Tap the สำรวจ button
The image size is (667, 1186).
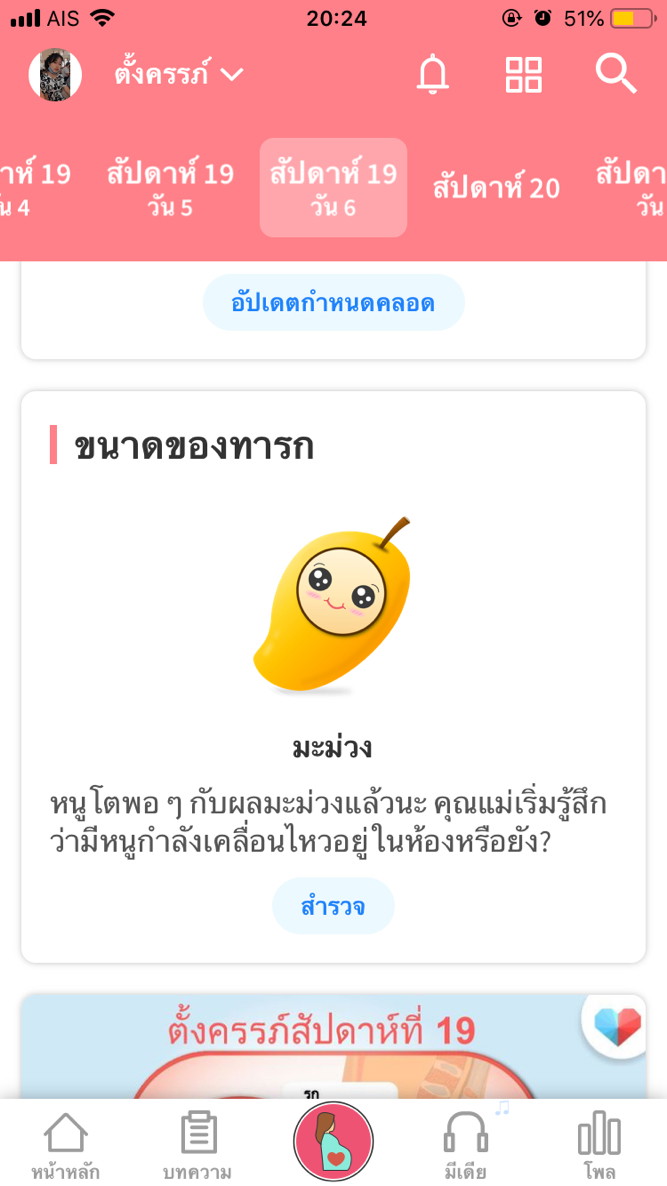coord(333,906)
